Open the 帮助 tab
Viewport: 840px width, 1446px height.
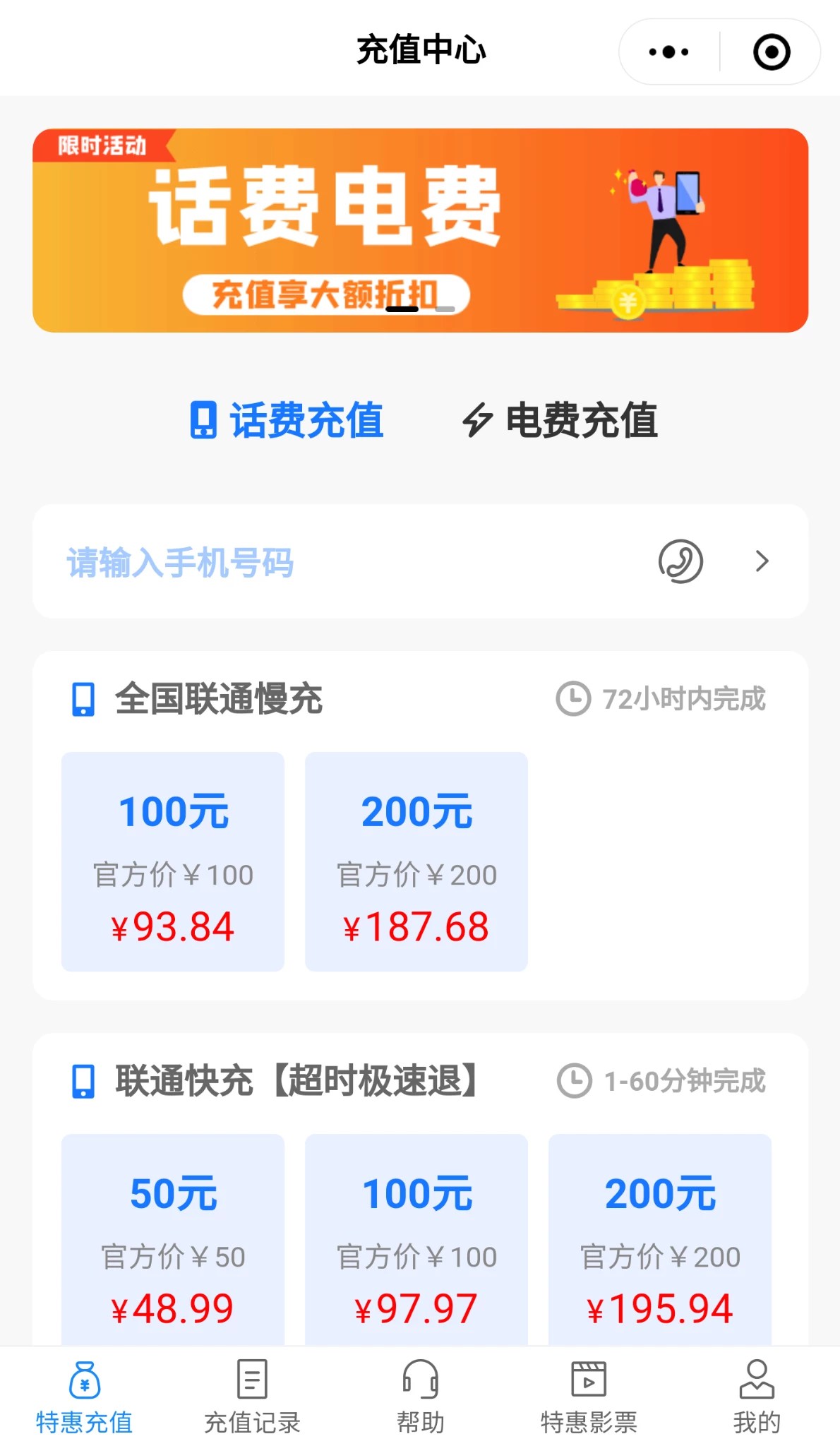click(x=420, y=1398)
